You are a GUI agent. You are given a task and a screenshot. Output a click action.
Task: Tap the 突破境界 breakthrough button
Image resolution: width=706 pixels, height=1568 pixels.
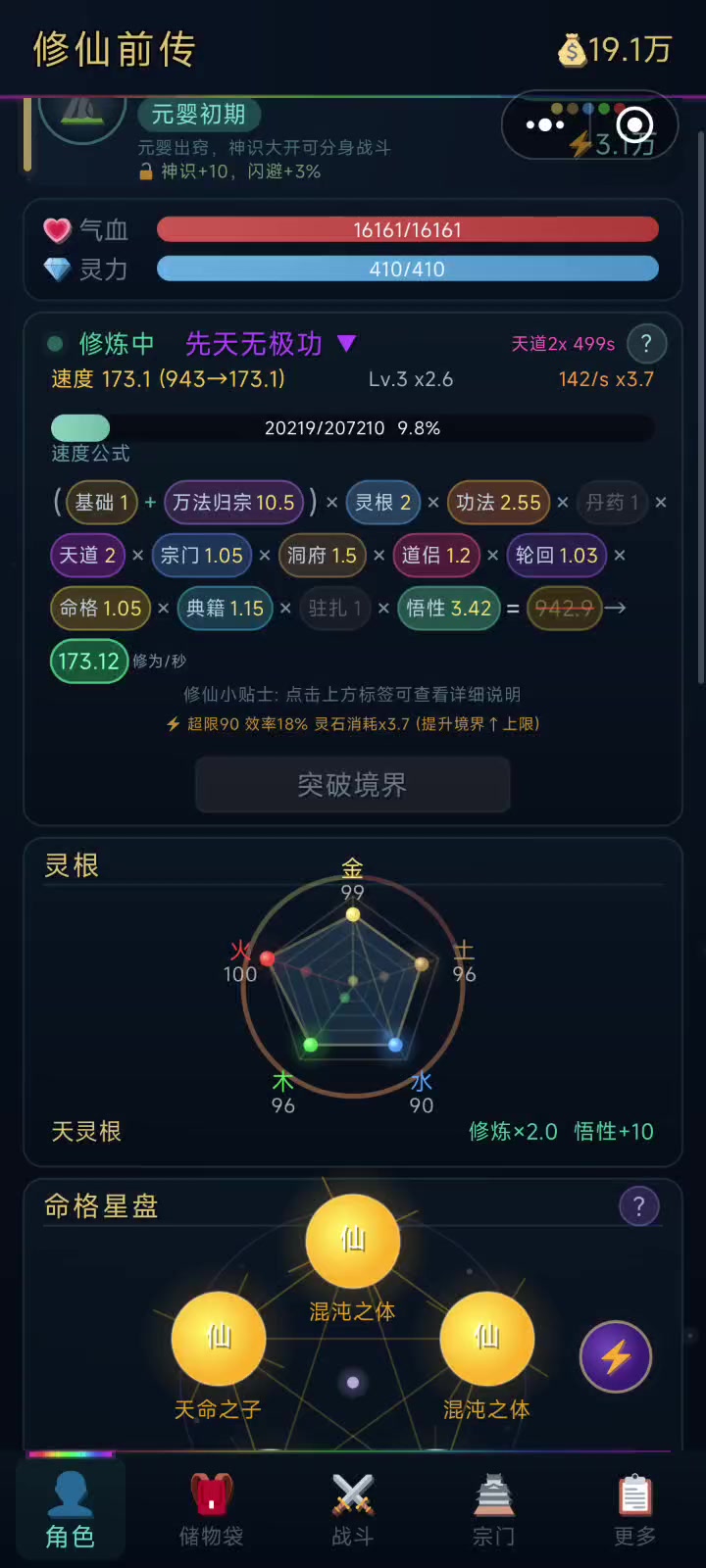(352, 785)
